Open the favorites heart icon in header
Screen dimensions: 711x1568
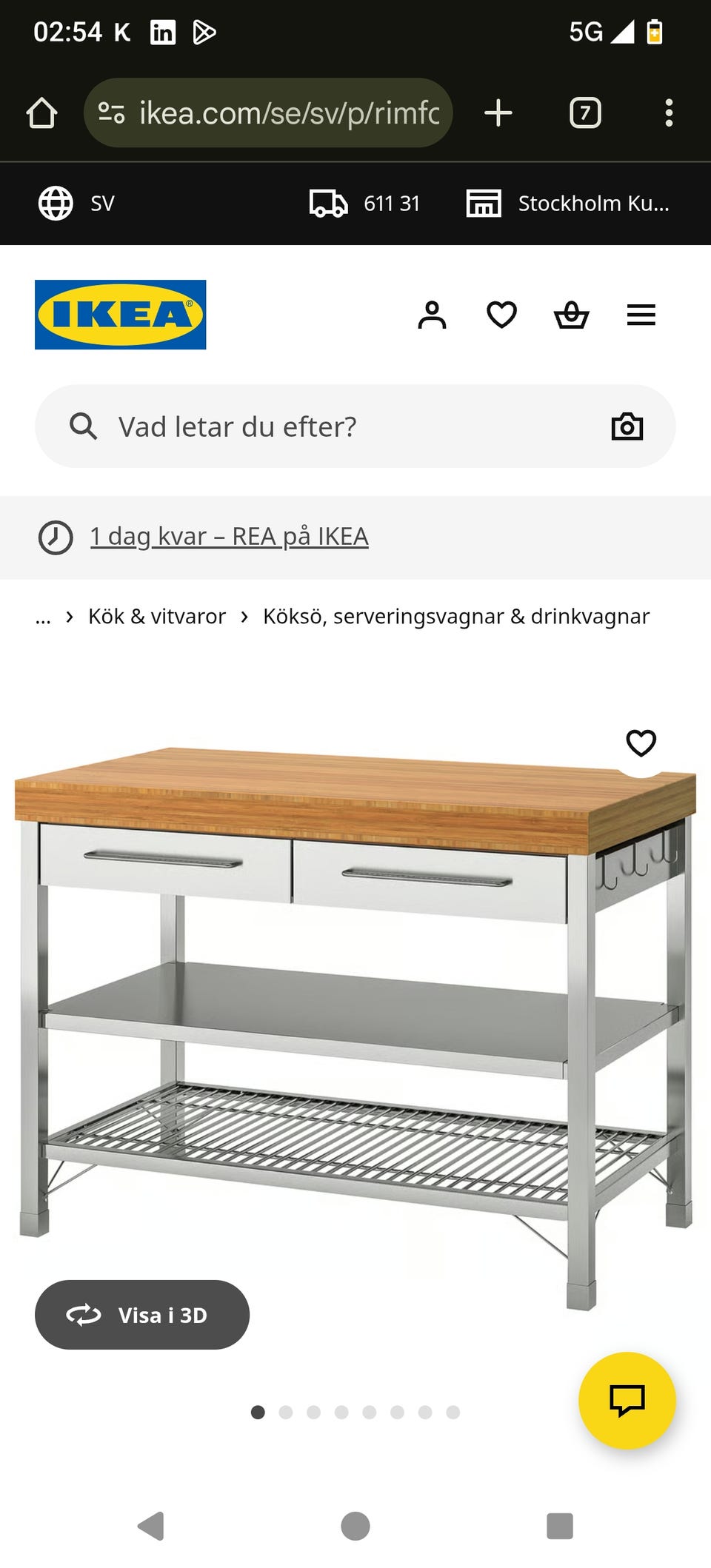tap(502, 315)
